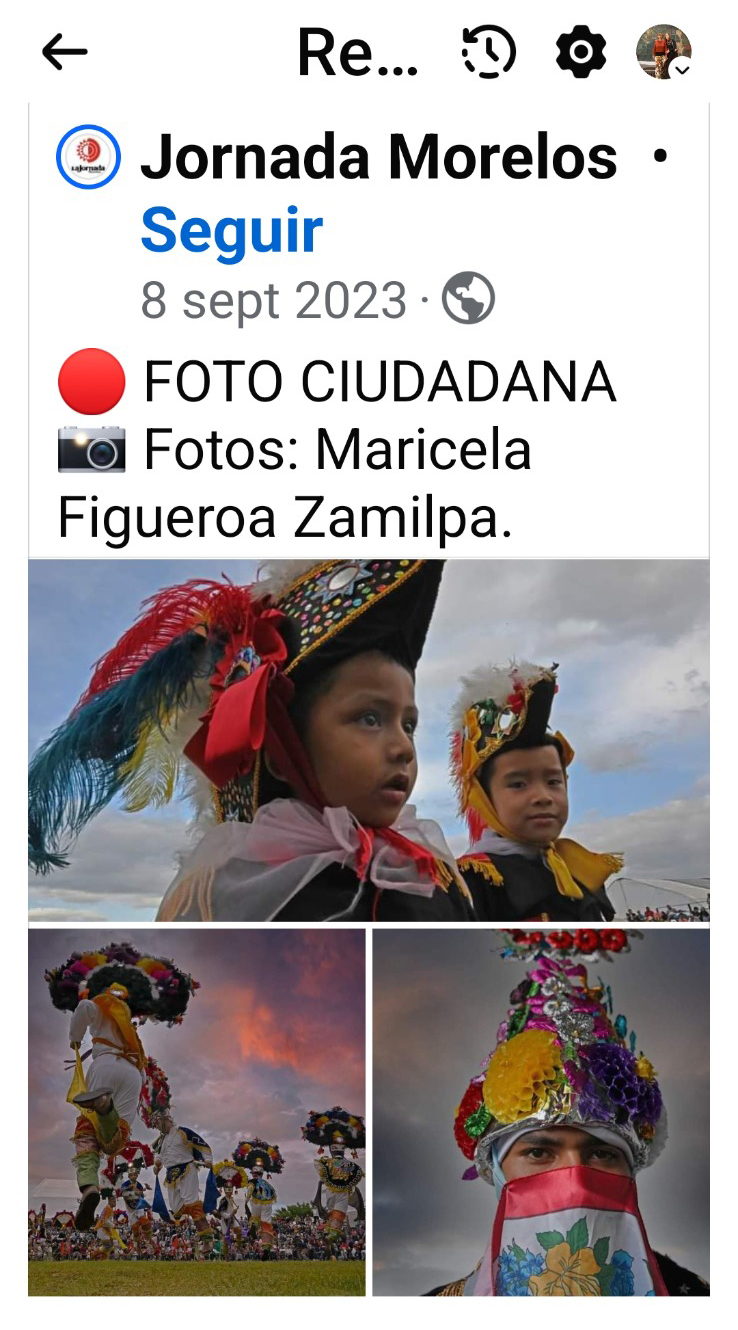738x1330 pixels.
Task: Open the photo of the masked dancer with flowered hat
Action: [540, 1112]
